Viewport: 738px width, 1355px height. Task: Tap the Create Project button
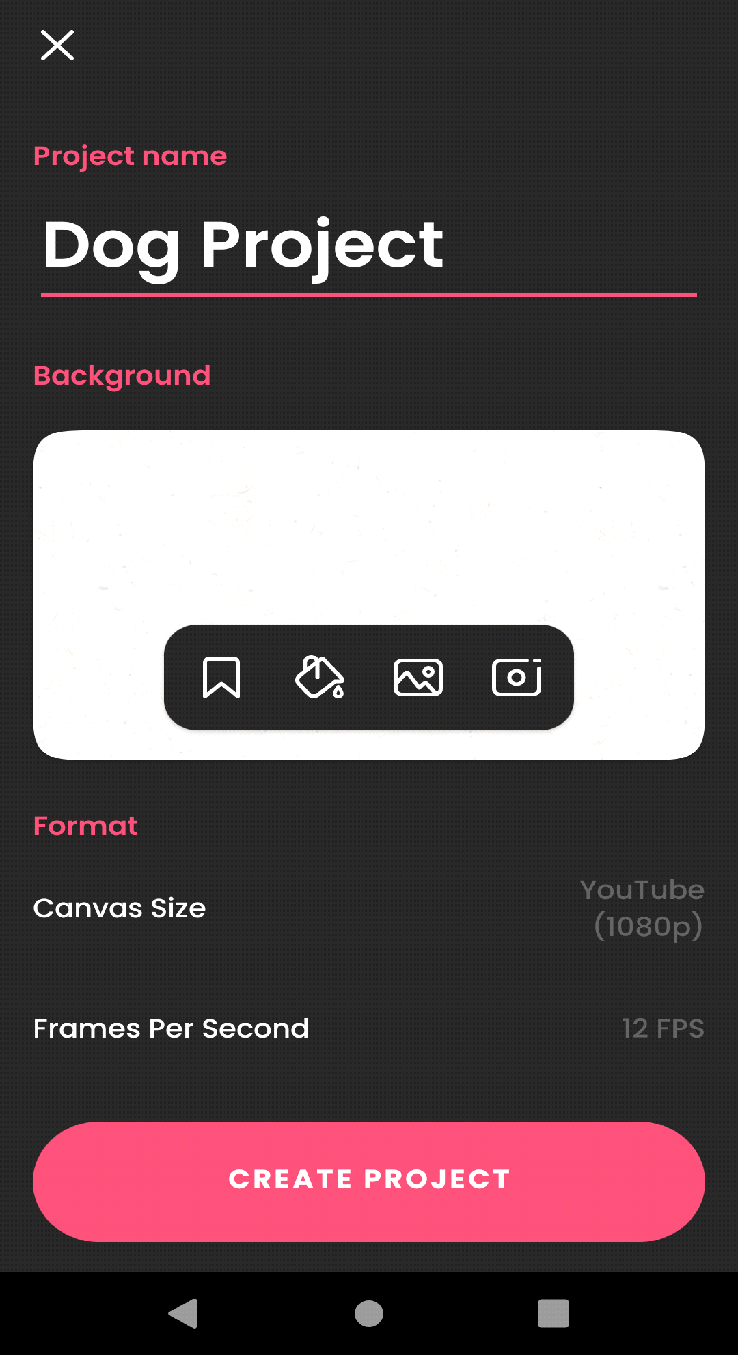pos(368,1181)
